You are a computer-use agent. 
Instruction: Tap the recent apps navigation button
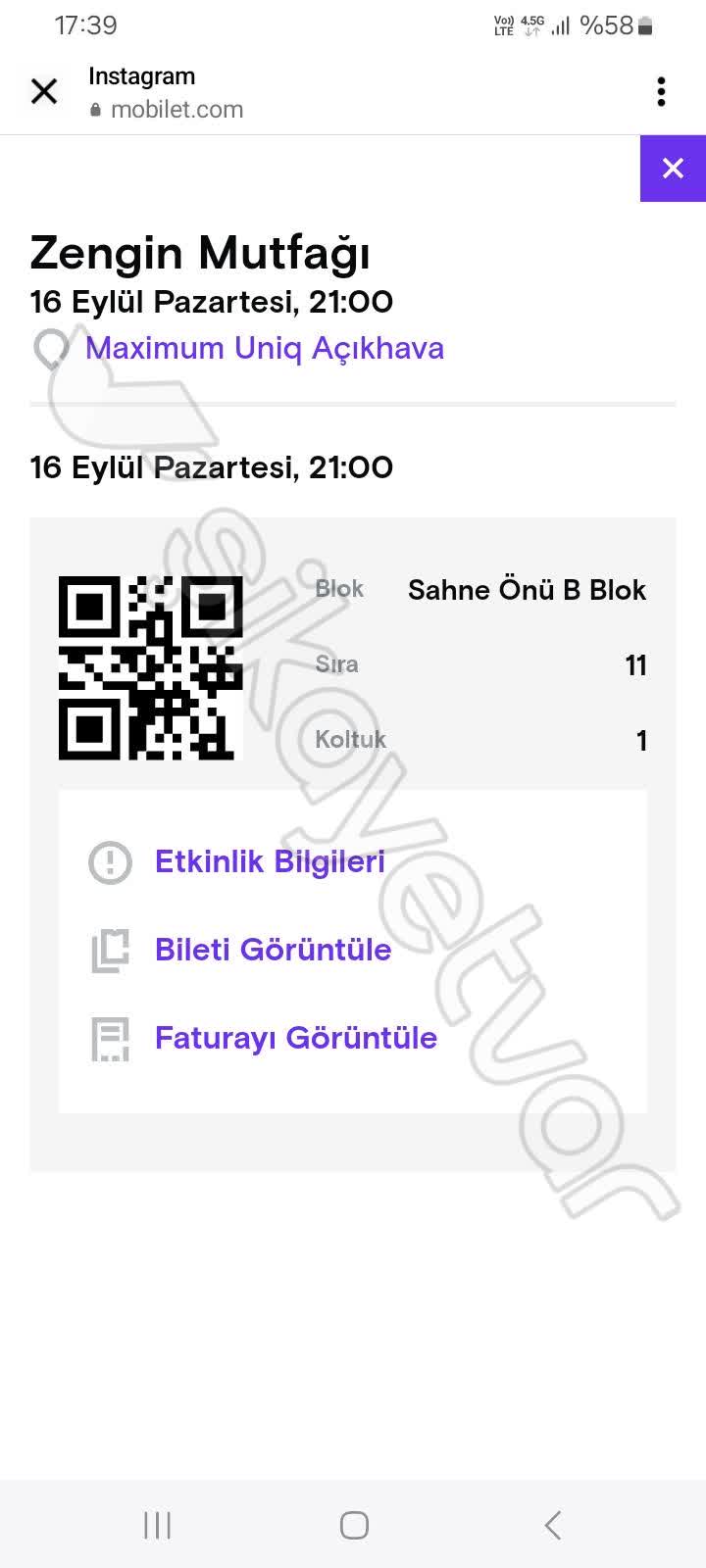pyautogui.click(x=157, y=1525)
